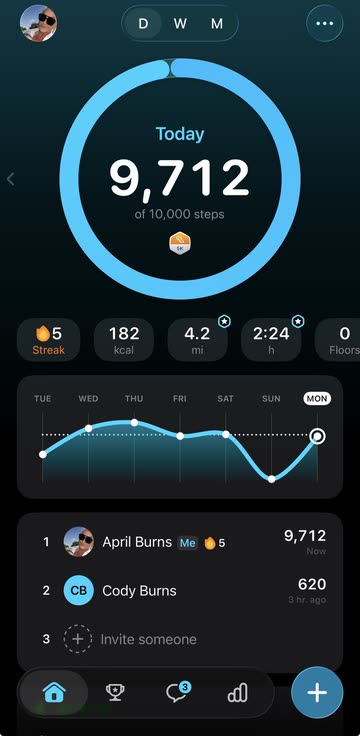This screenshot has width=360, height=736.
Task: Open the Floors stat chip
Action: (337, 340)
